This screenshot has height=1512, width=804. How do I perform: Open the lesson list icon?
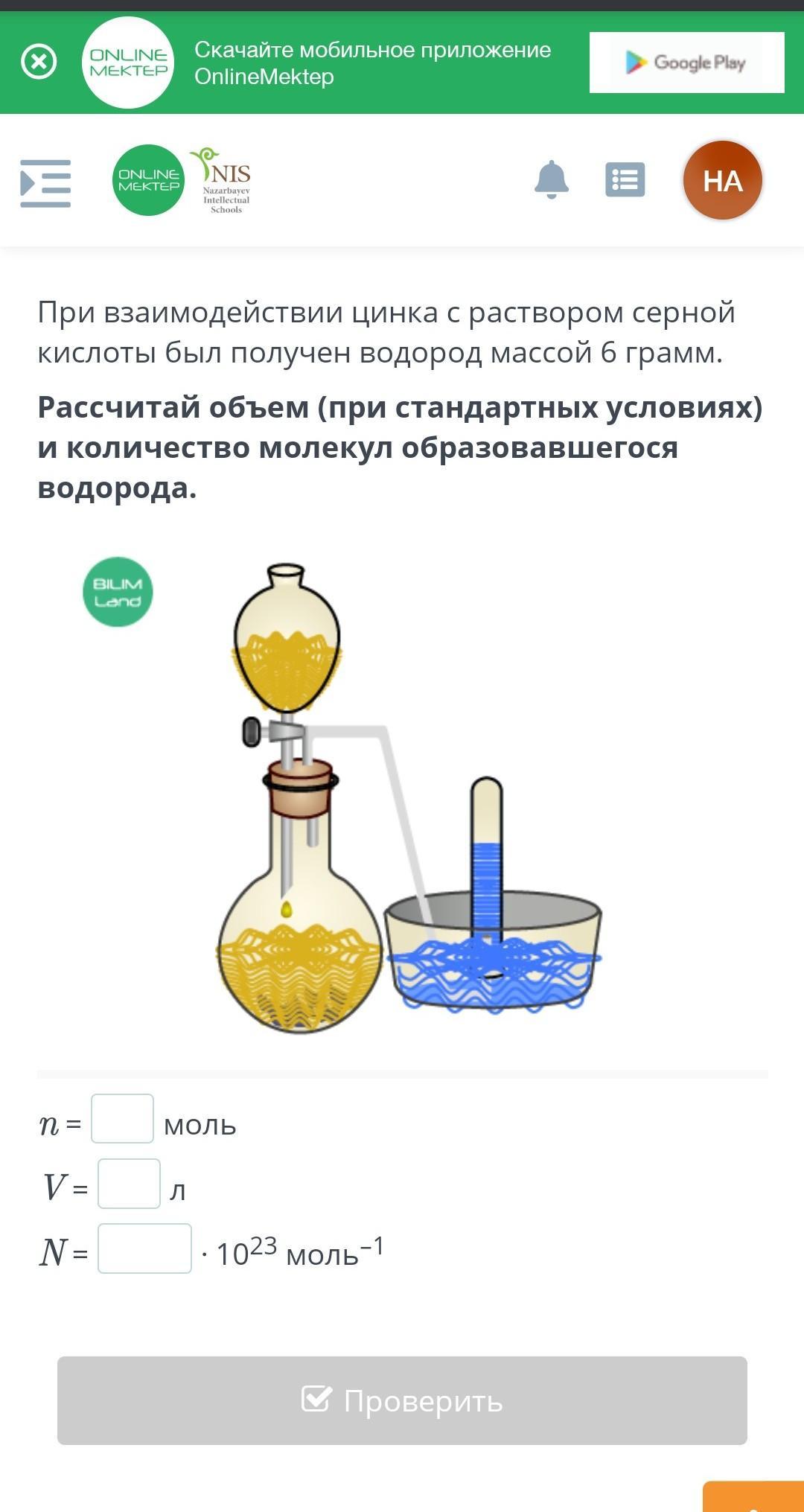(x=625, y=180)
